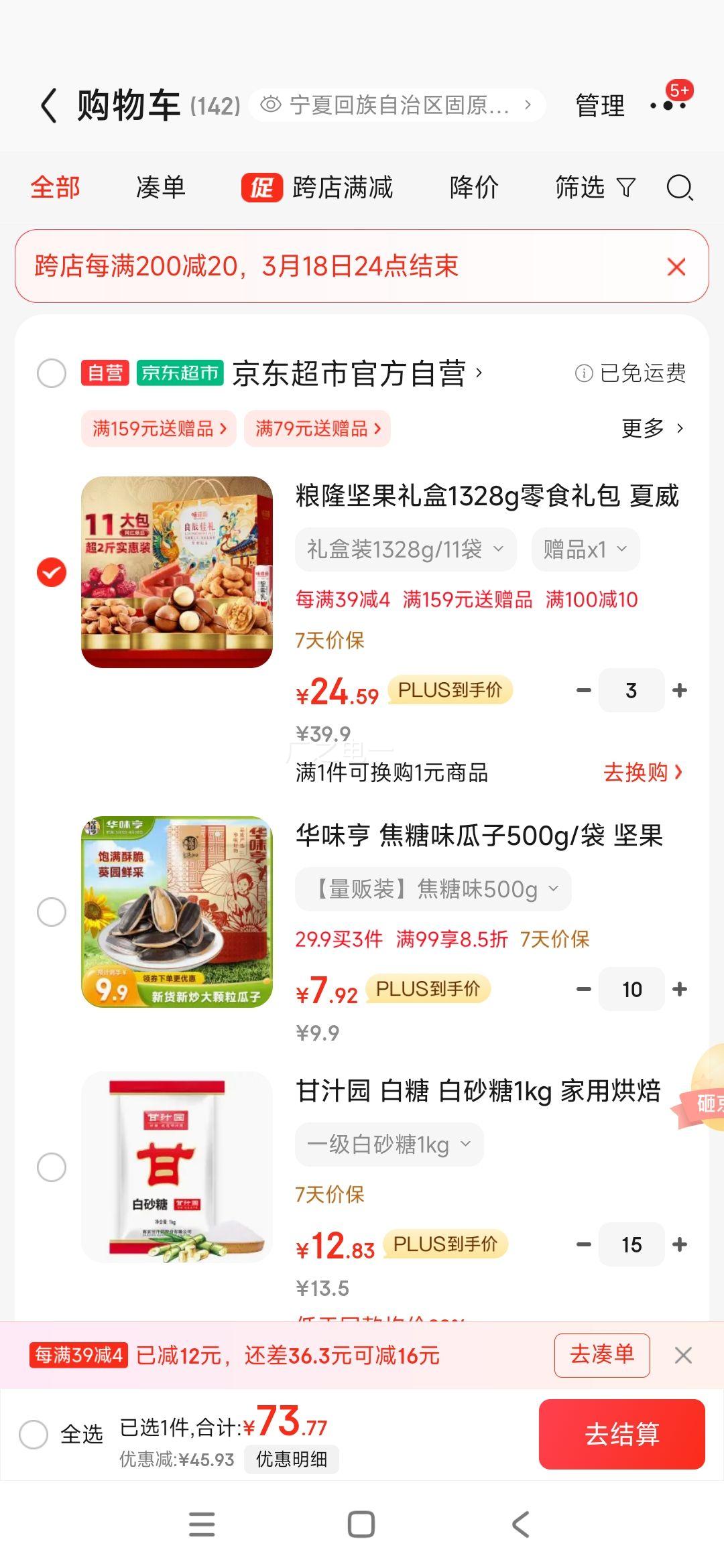724x1568 pixels.
Task: Tap the search icon
Action: (680, 188)
